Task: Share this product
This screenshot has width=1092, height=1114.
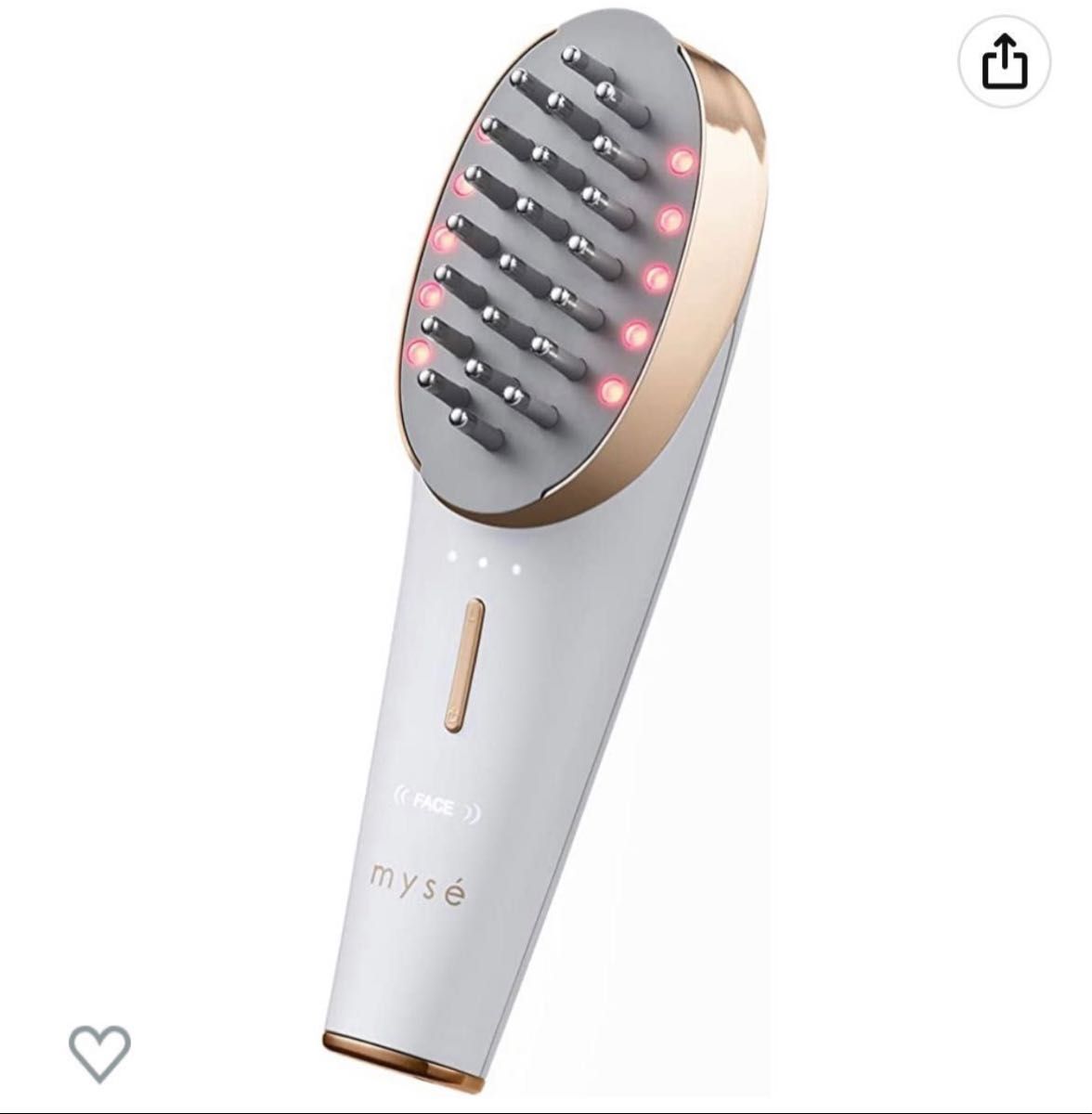Action: (1005, 64)
